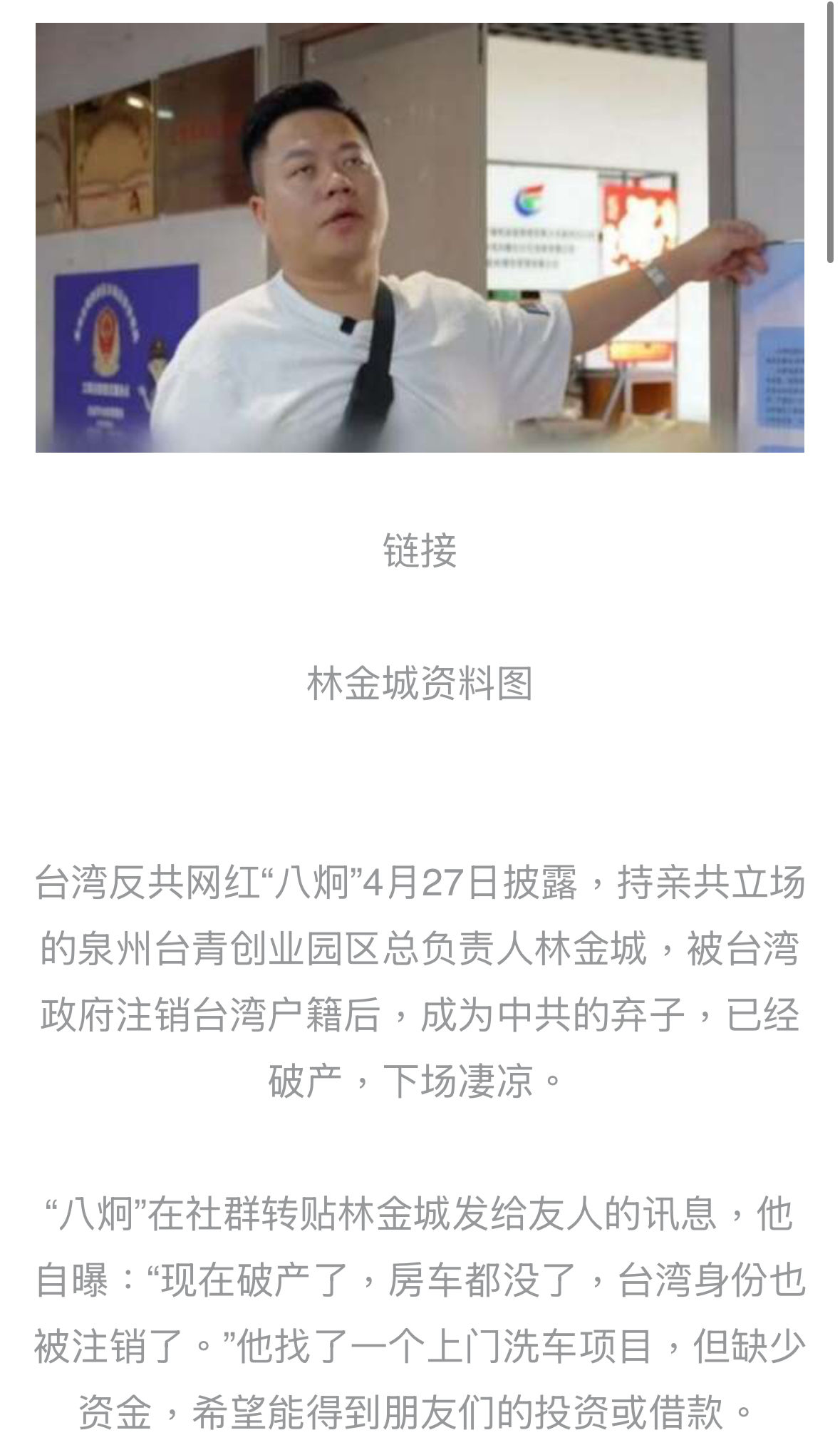
Task: Tap the vertical scrollbar handle
Action: (x=830, y=133)
